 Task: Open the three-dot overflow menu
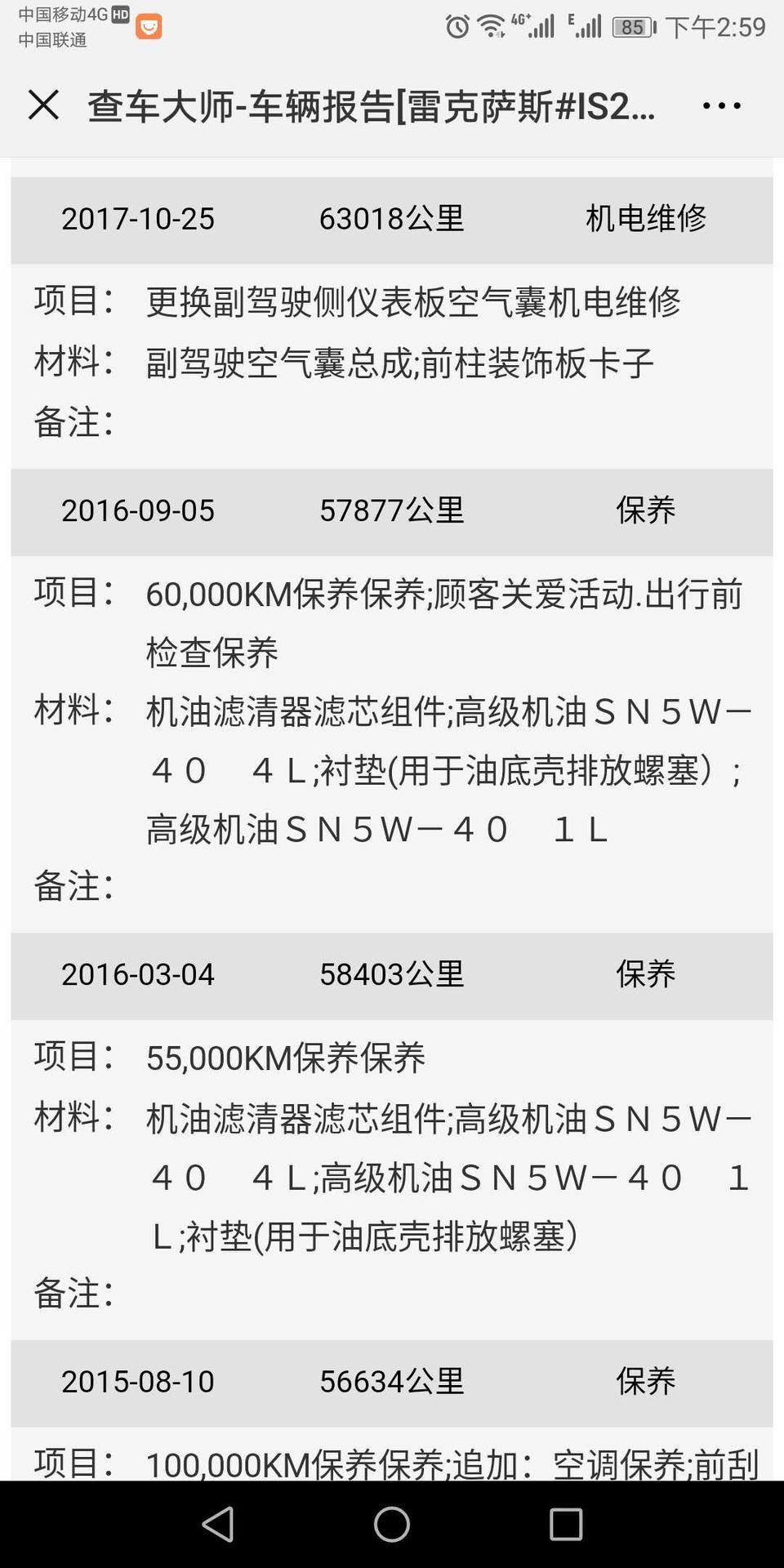[721, 105]
